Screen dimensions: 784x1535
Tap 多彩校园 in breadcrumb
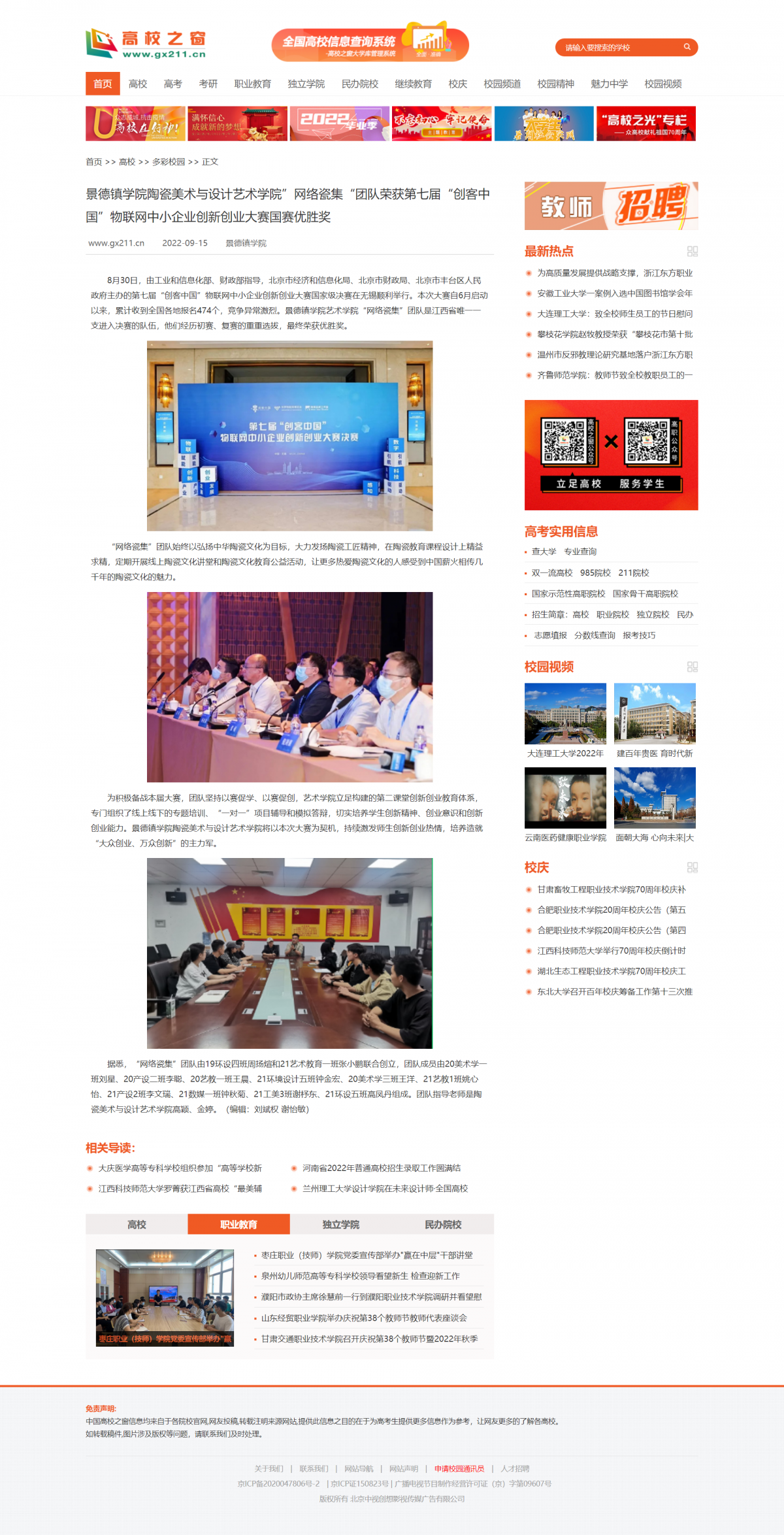(169, 162)
